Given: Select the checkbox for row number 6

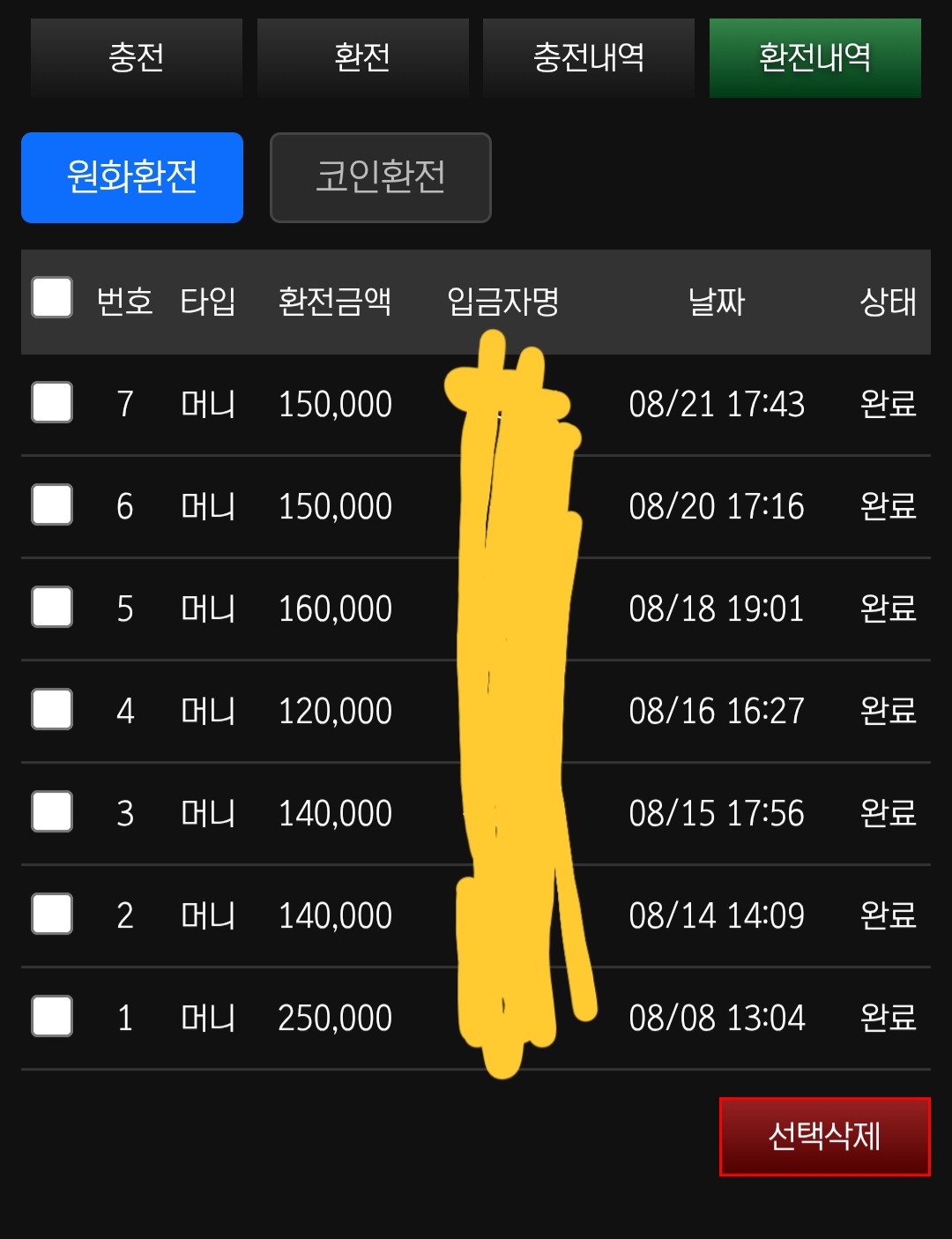Looking at the screenshot, I should pos(52,504).
